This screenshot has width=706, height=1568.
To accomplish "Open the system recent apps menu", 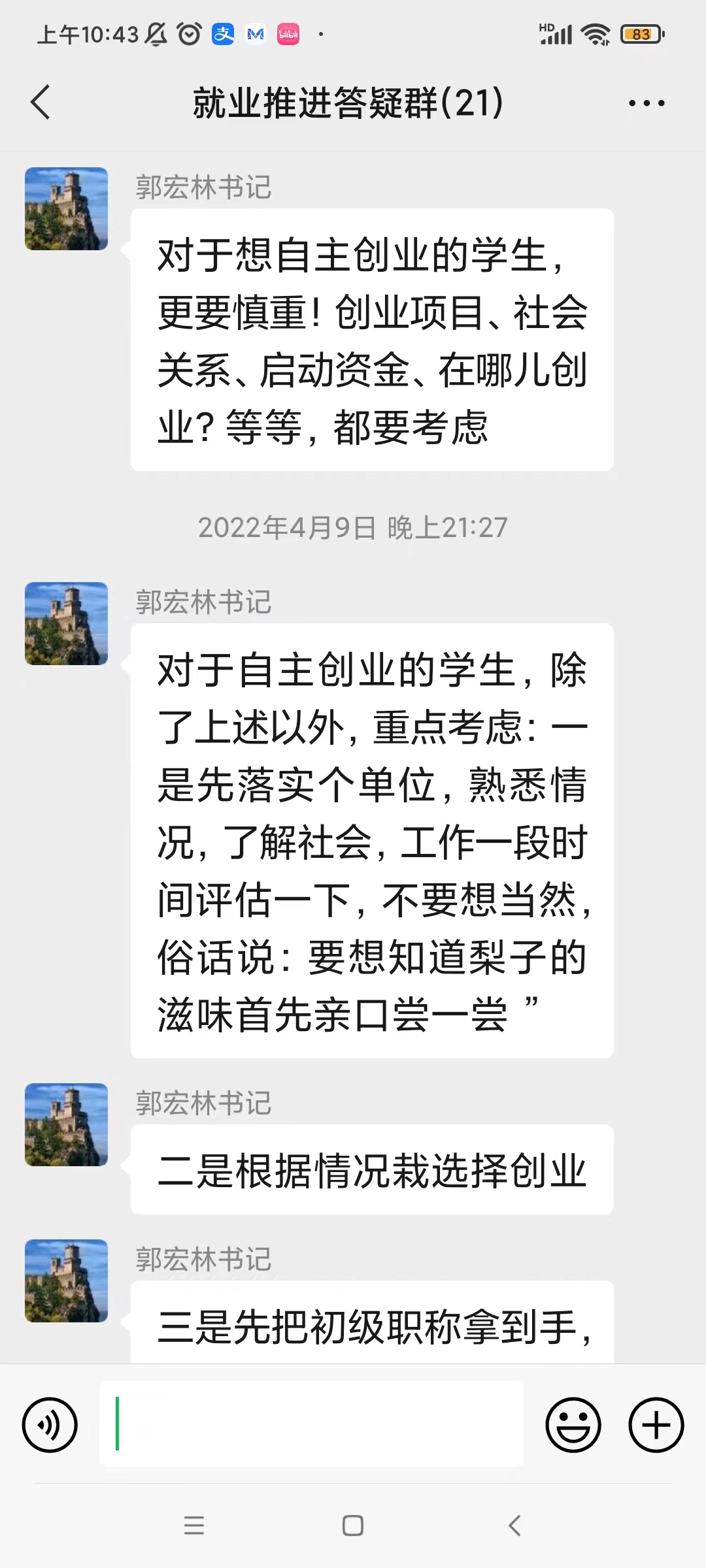I will pos(194,1526).
